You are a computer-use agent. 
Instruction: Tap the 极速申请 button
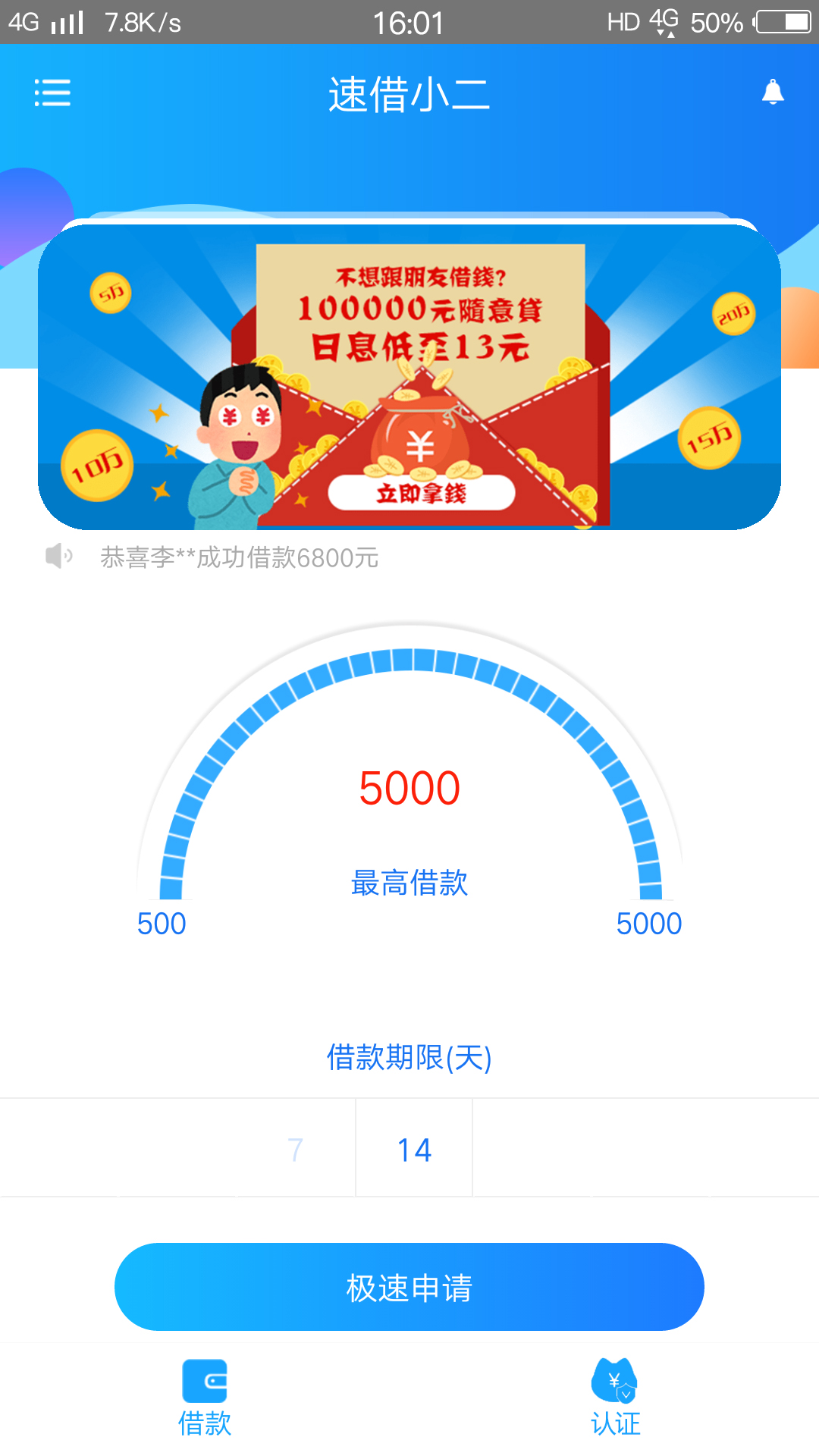coord(409,1287)
